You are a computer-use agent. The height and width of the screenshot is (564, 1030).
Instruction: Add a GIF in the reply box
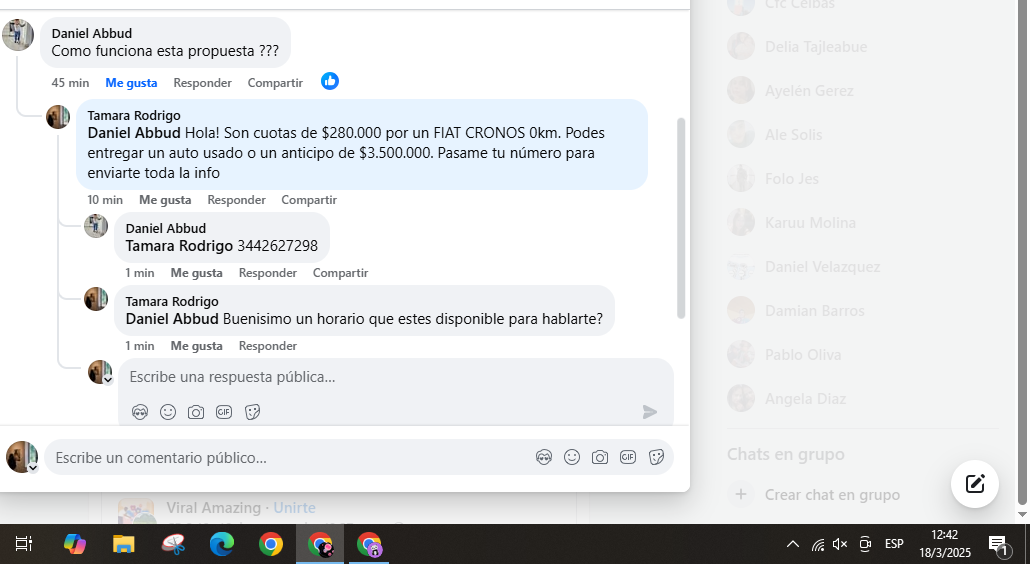click(x=224, y=412)
